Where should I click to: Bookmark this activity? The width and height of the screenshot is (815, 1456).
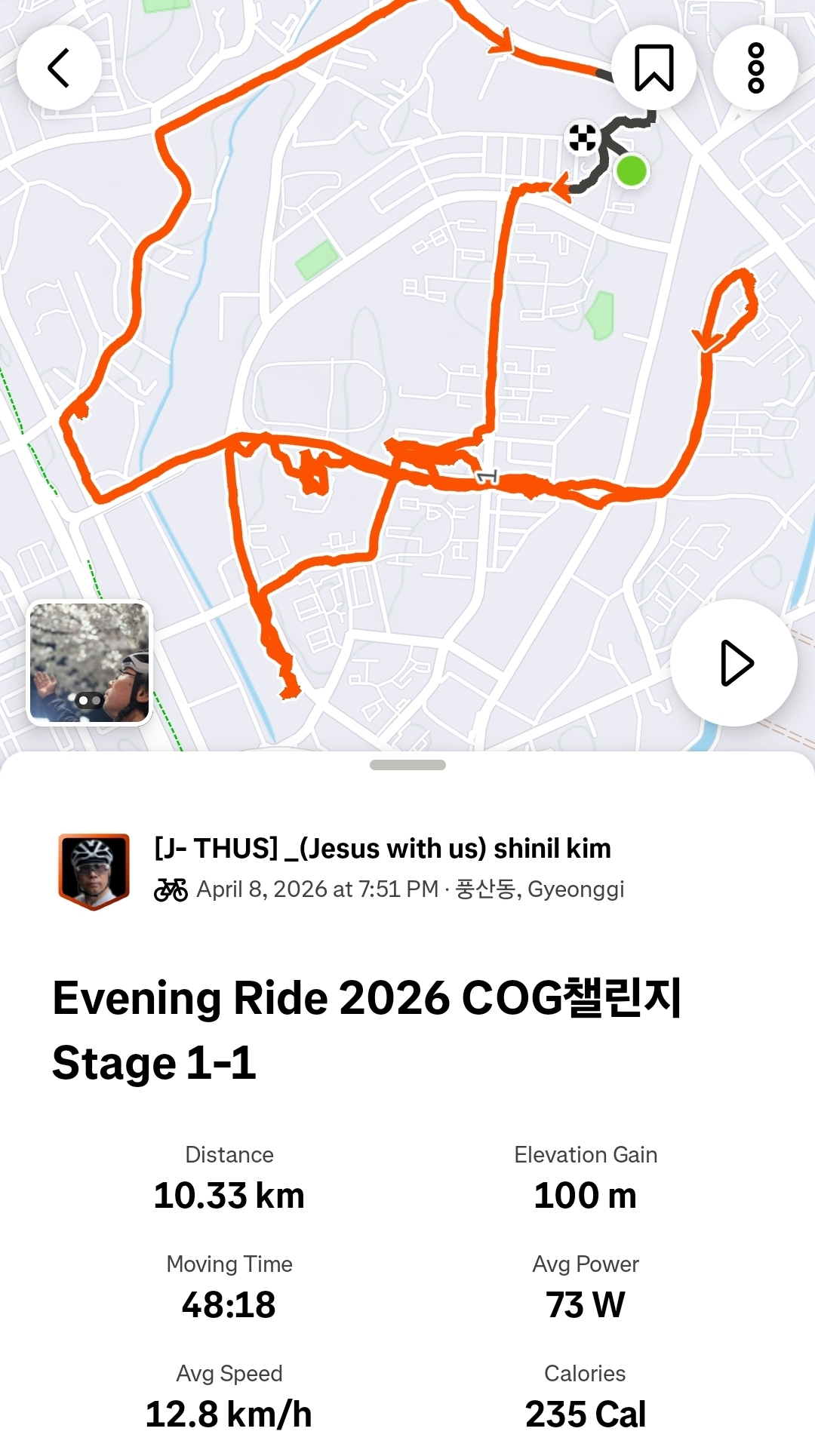coord(654,68)
